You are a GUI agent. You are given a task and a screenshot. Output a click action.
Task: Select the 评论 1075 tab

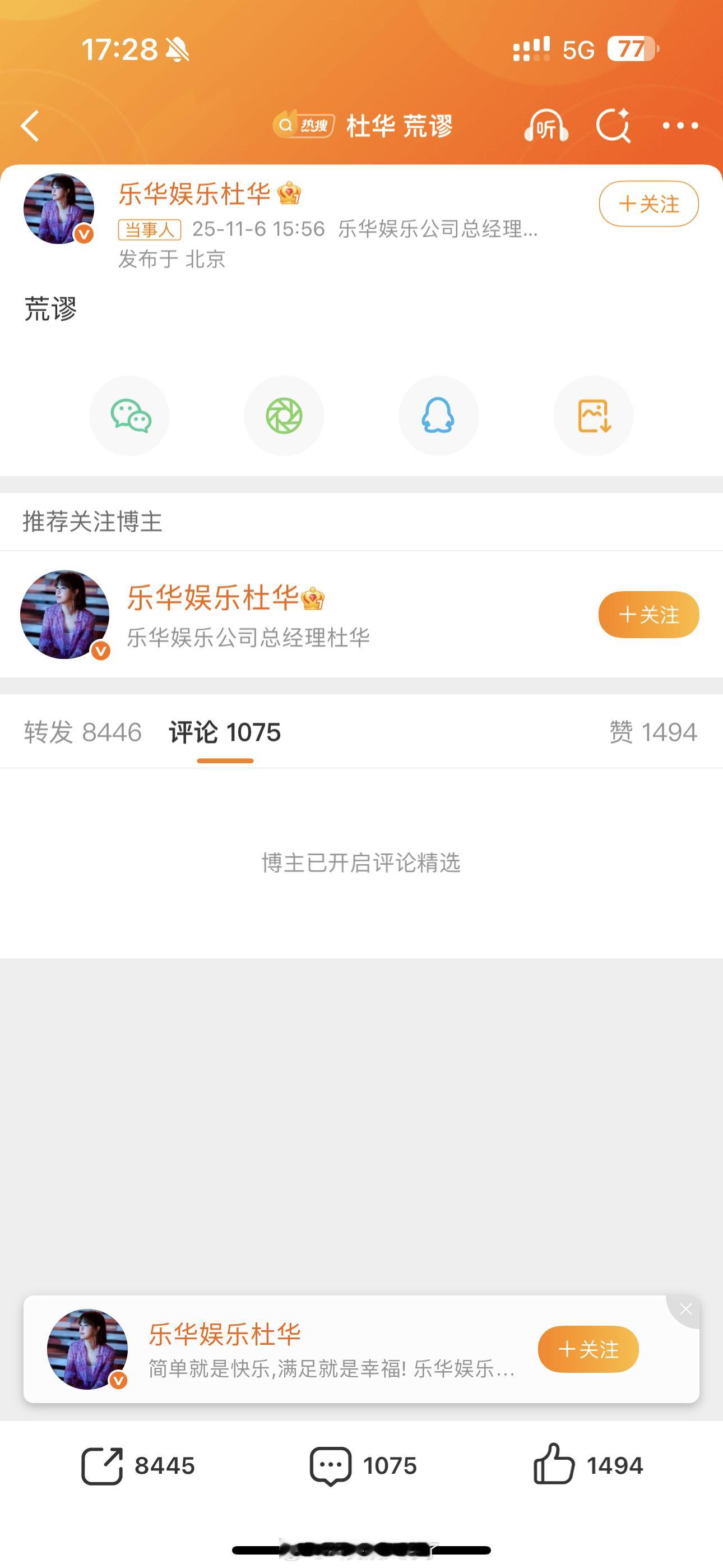(224, 732)
